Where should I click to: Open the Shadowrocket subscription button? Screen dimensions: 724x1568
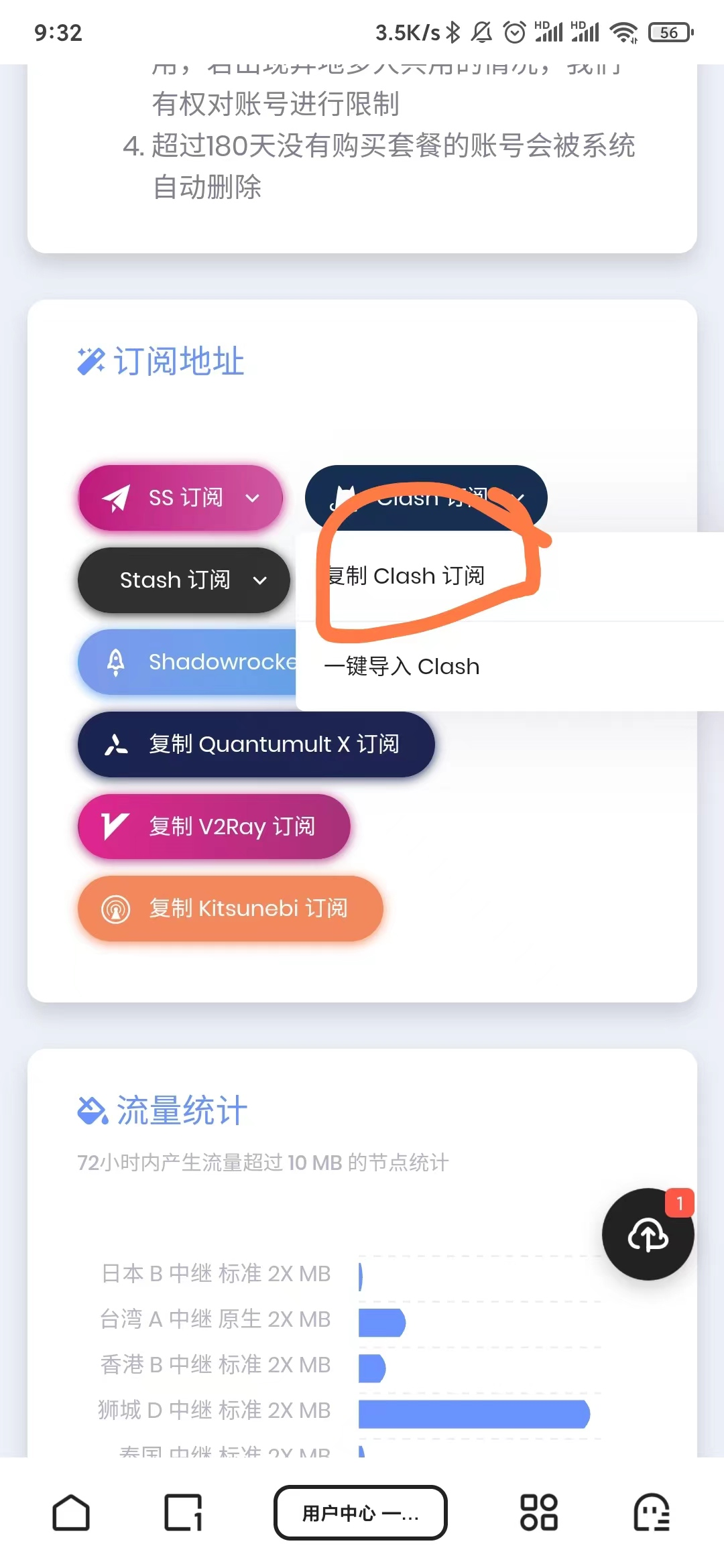pos(188,662)
